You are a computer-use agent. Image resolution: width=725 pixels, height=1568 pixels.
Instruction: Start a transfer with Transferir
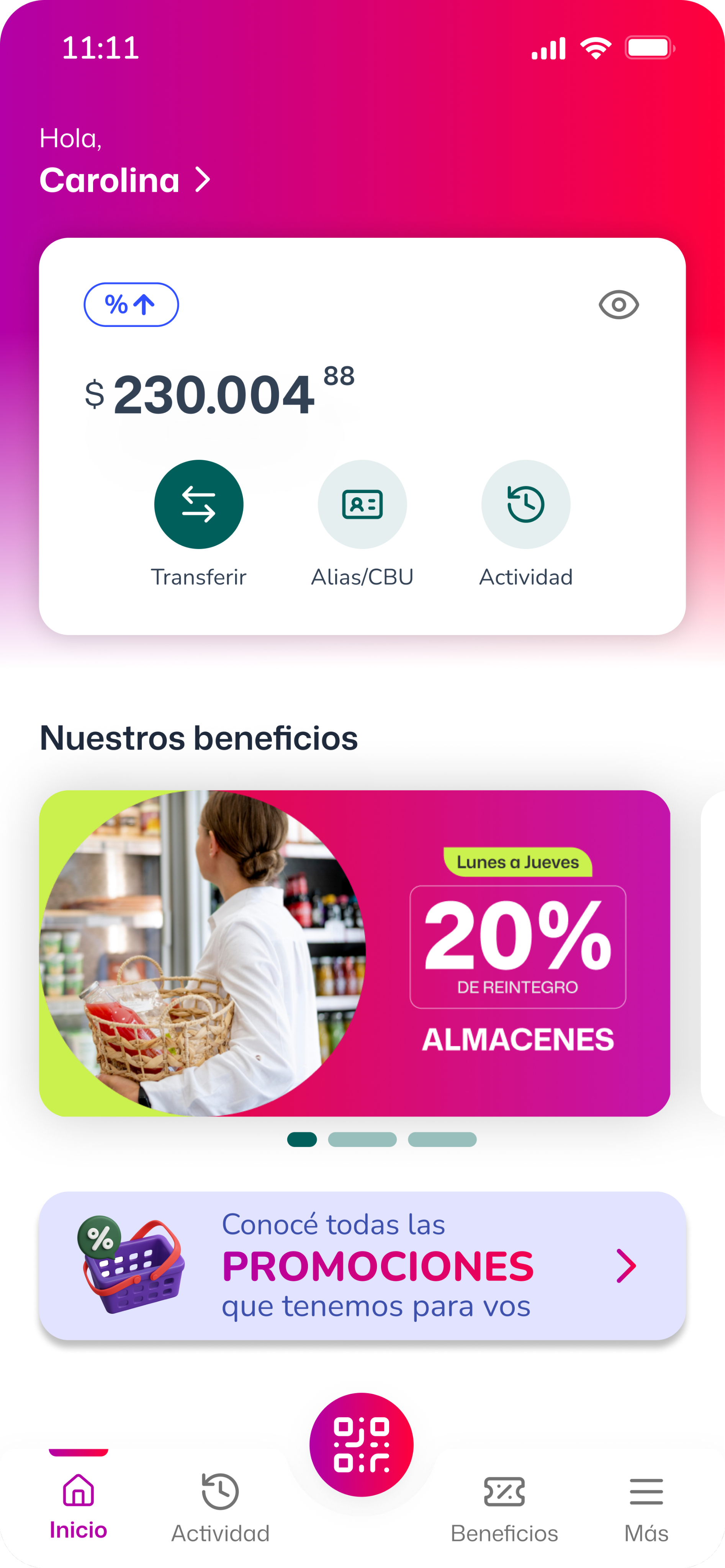(x=198, y=505)
